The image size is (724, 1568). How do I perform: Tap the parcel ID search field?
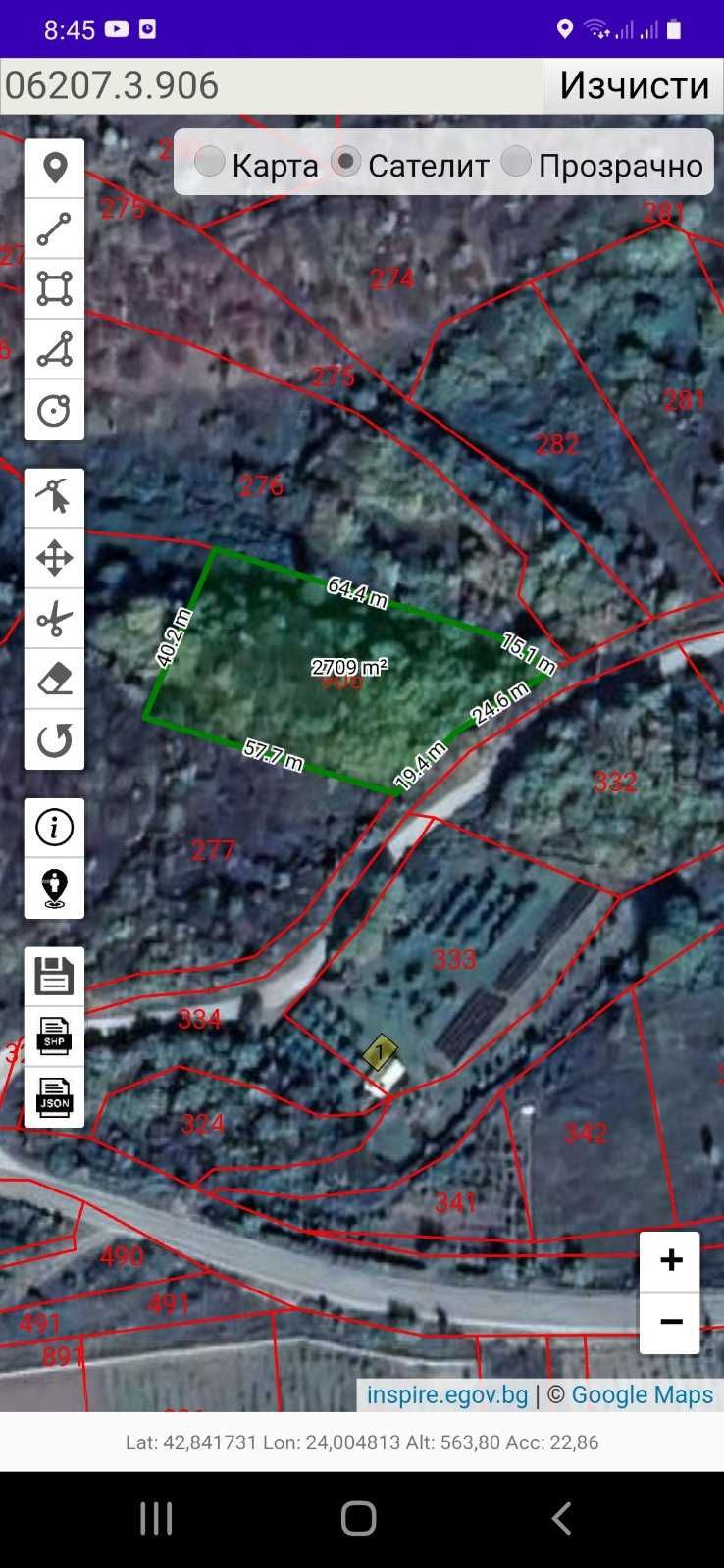[x=270, y=85]
